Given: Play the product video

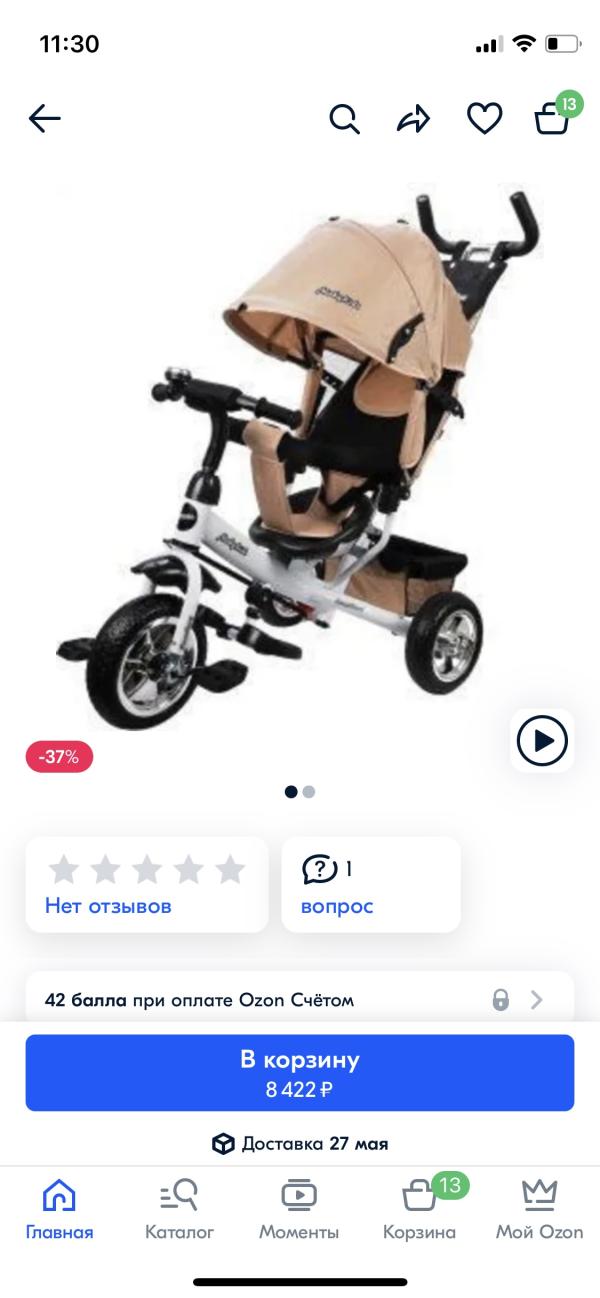Looking at the screenshot, I should pyautogui.click(x=542, y=741).
